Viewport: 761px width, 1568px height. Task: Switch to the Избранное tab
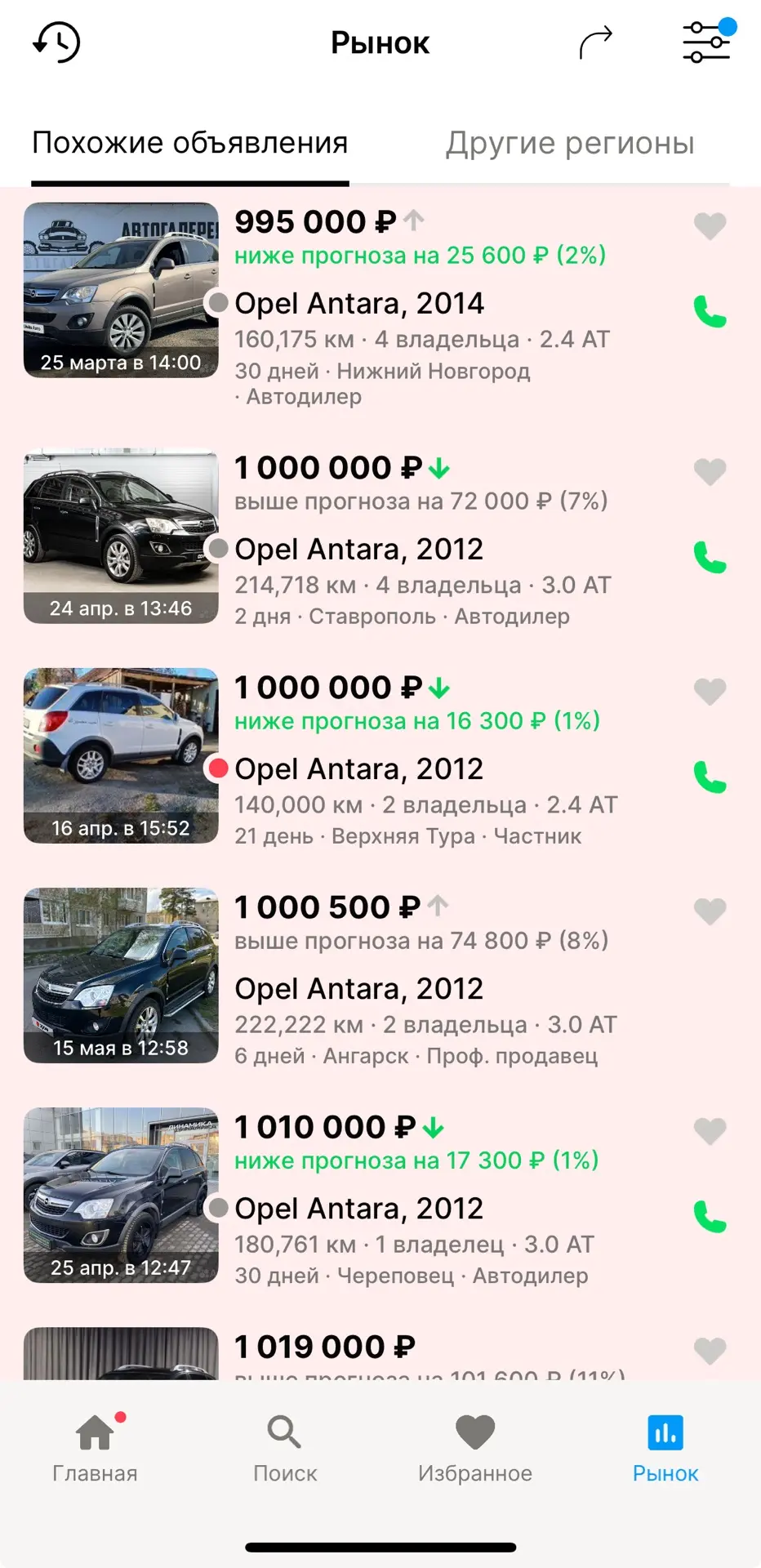click(x=475, y=1449)
